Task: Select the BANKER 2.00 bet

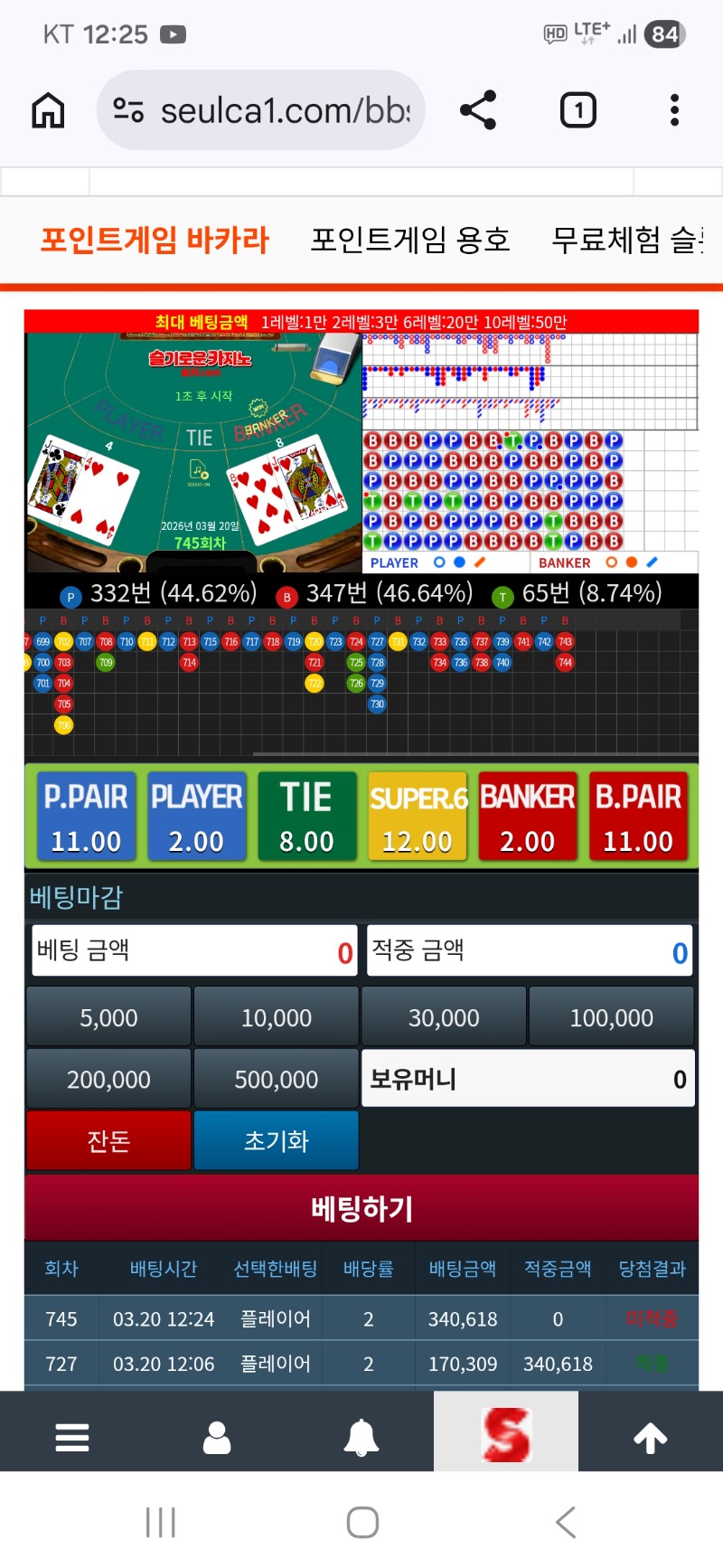Action: (528, 816)
